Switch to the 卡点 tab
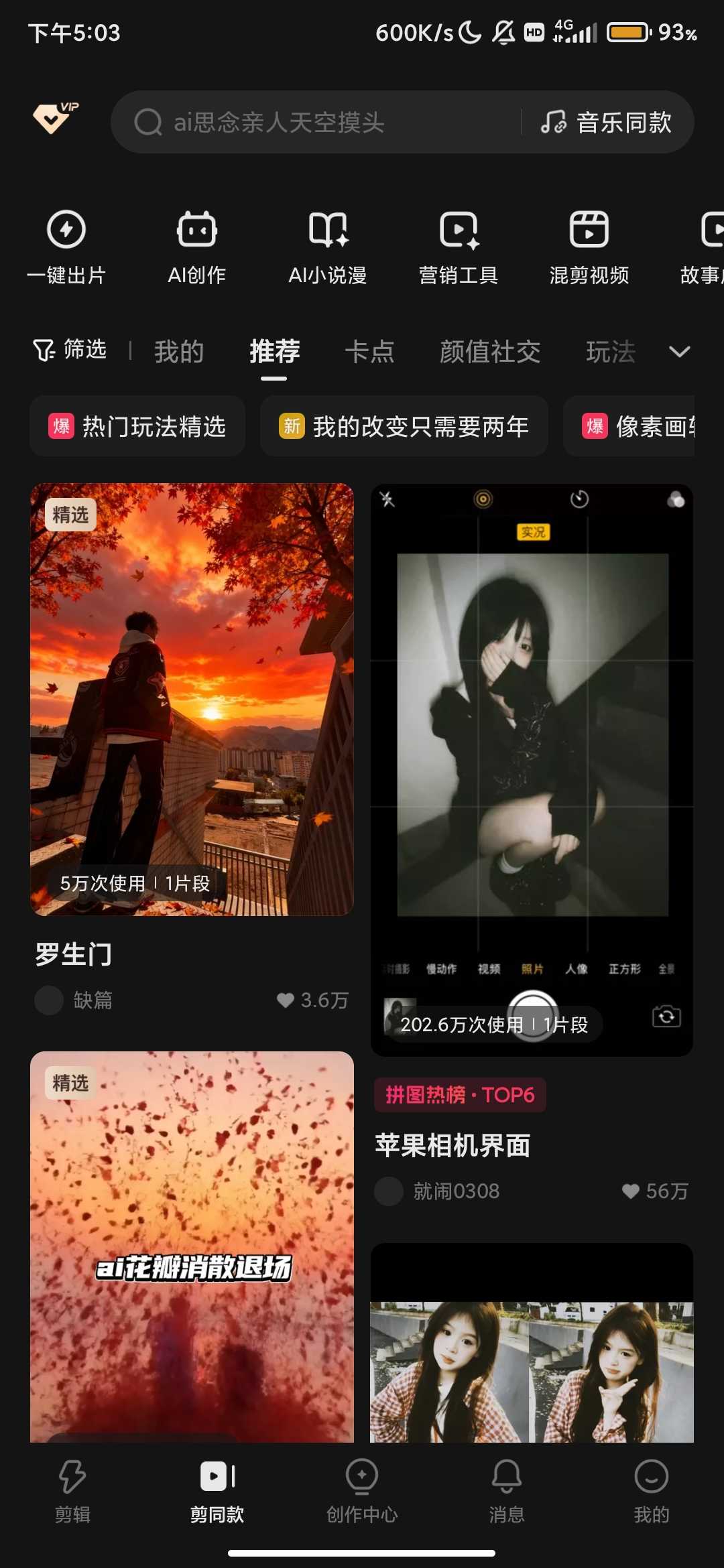Image resolution: width=724 pixels, height=1568 pixels. click(x=369, y=352)
